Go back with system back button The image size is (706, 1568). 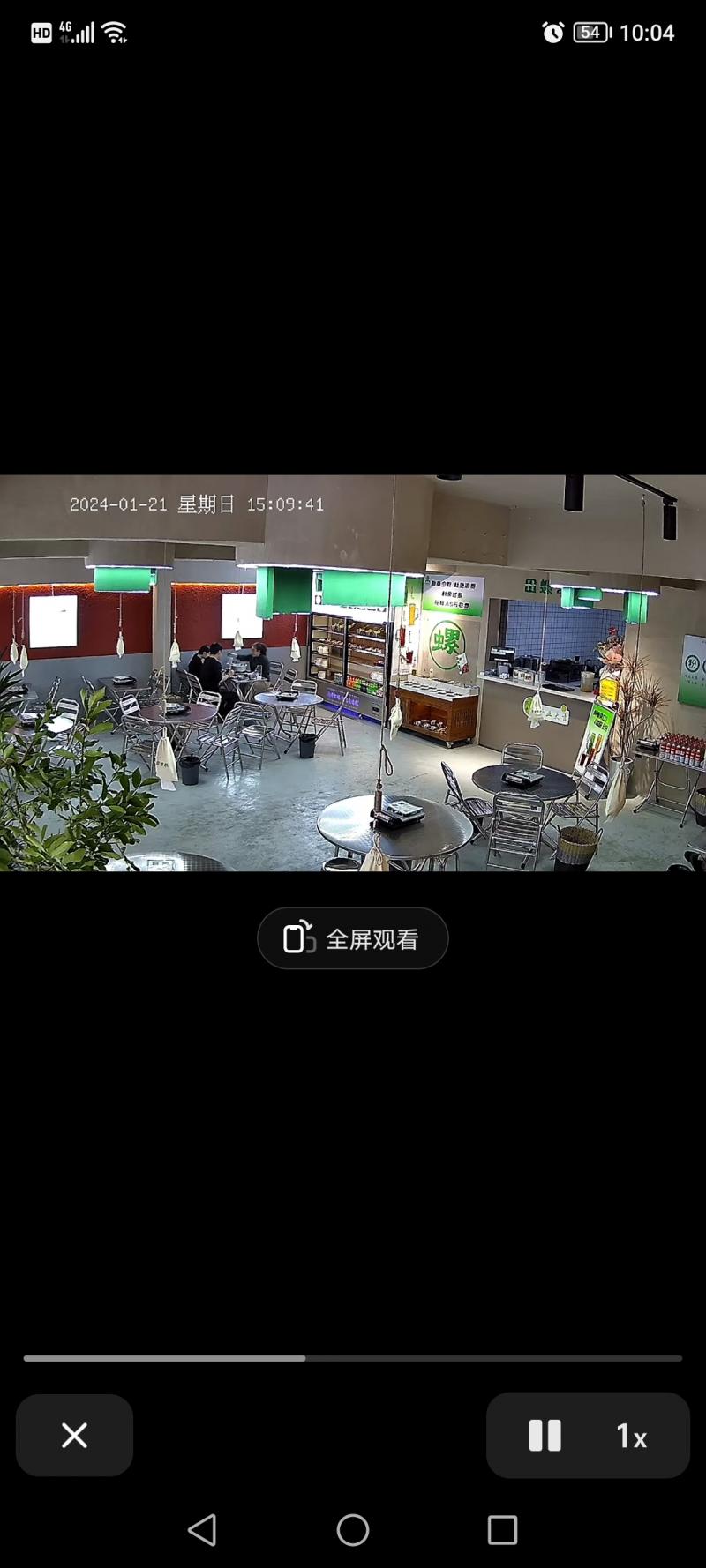tap(202, 1530)
